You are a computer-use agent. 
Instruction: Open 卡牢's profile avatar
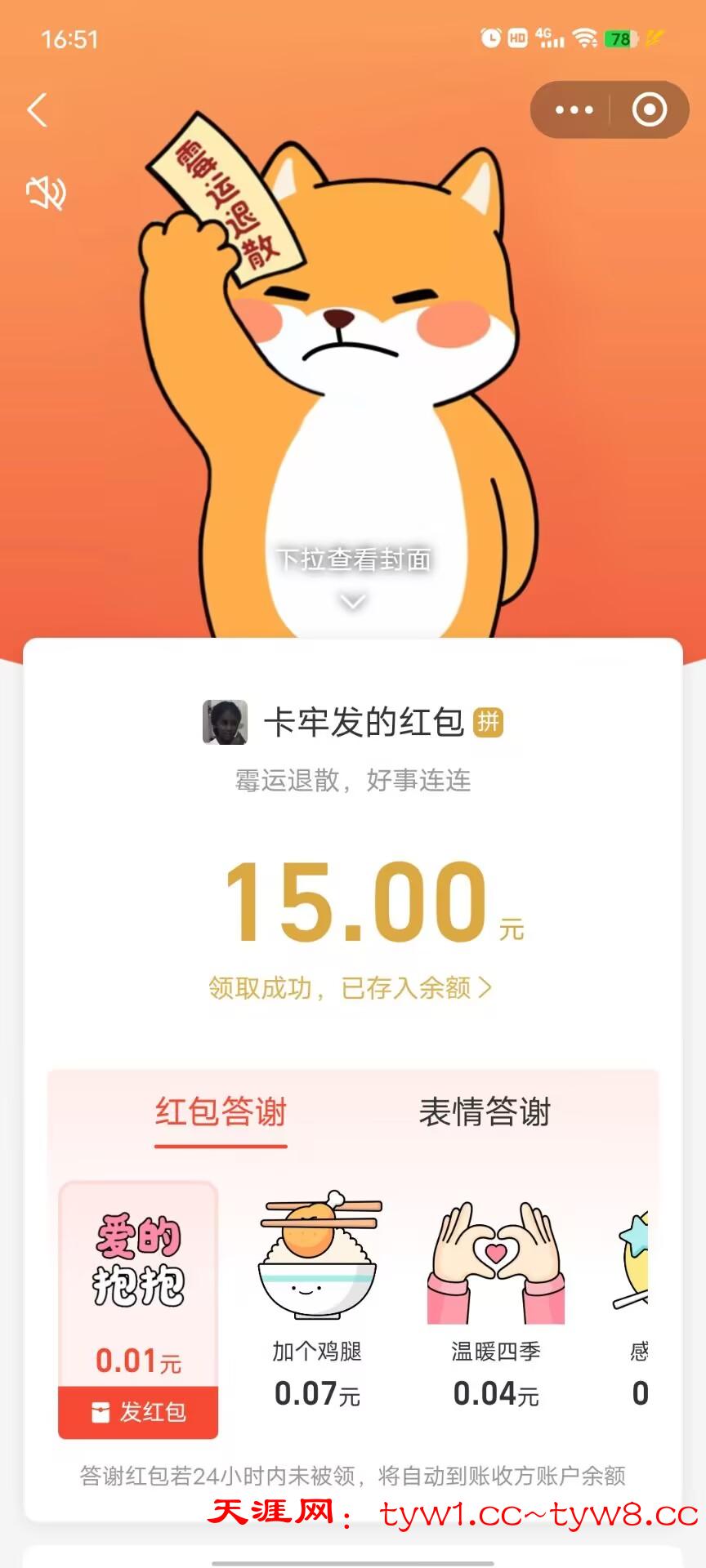225,722
